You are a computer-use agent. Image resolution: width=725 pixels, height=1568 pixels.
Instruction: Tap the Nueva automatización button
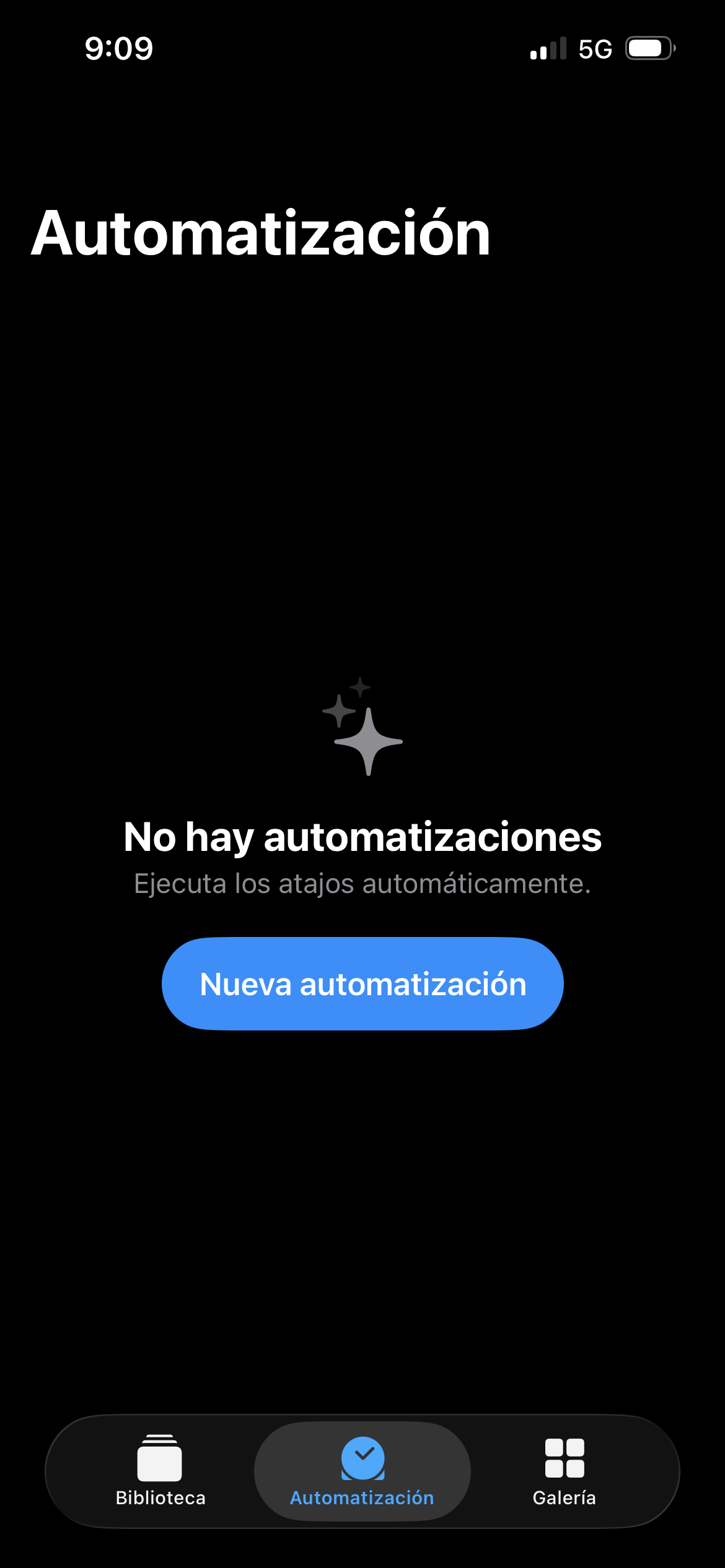pos(362,983)
